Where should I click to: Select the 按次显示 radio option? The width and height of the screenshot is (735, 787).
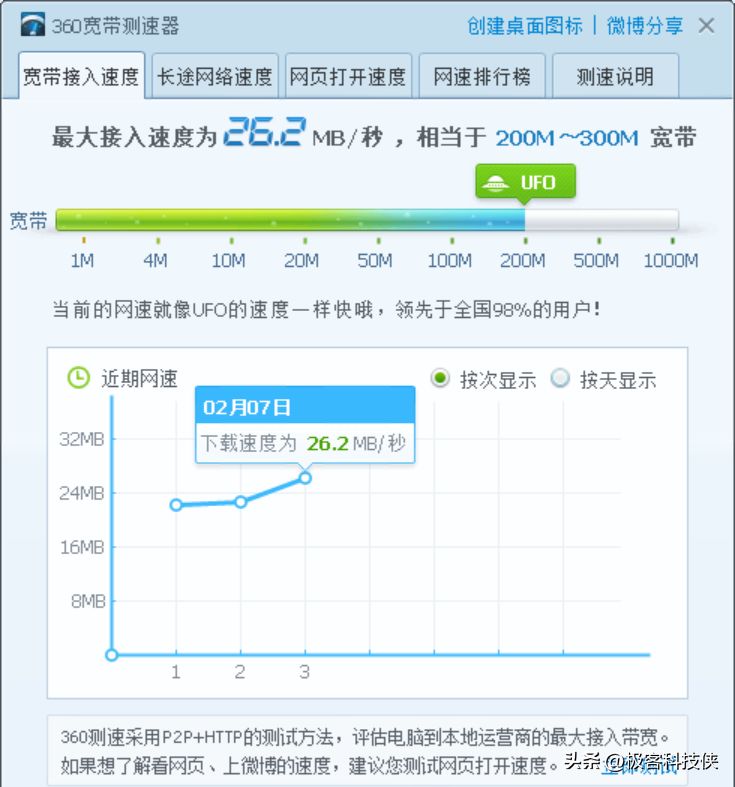click(x=440, y=379)
